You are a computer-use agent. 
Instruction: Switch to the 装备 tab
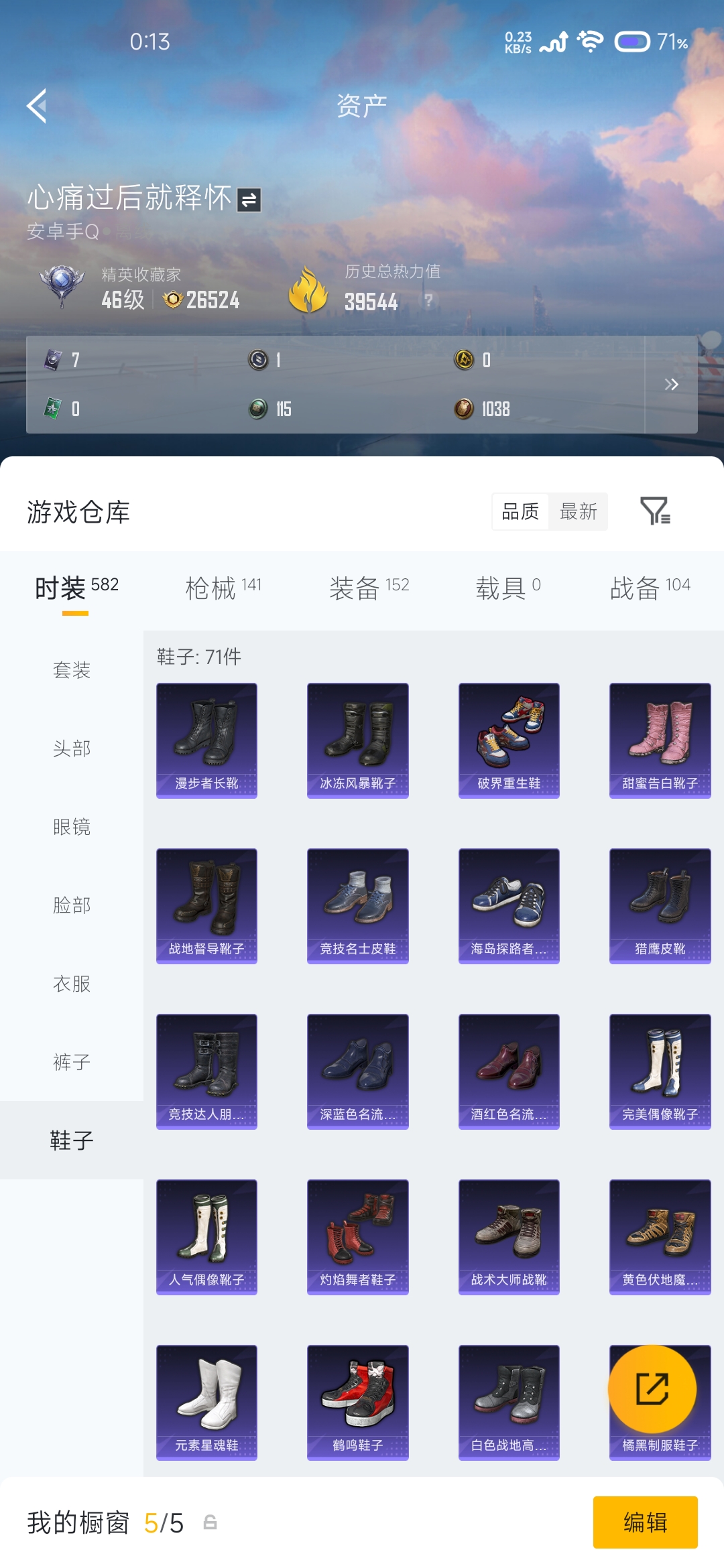369,588
